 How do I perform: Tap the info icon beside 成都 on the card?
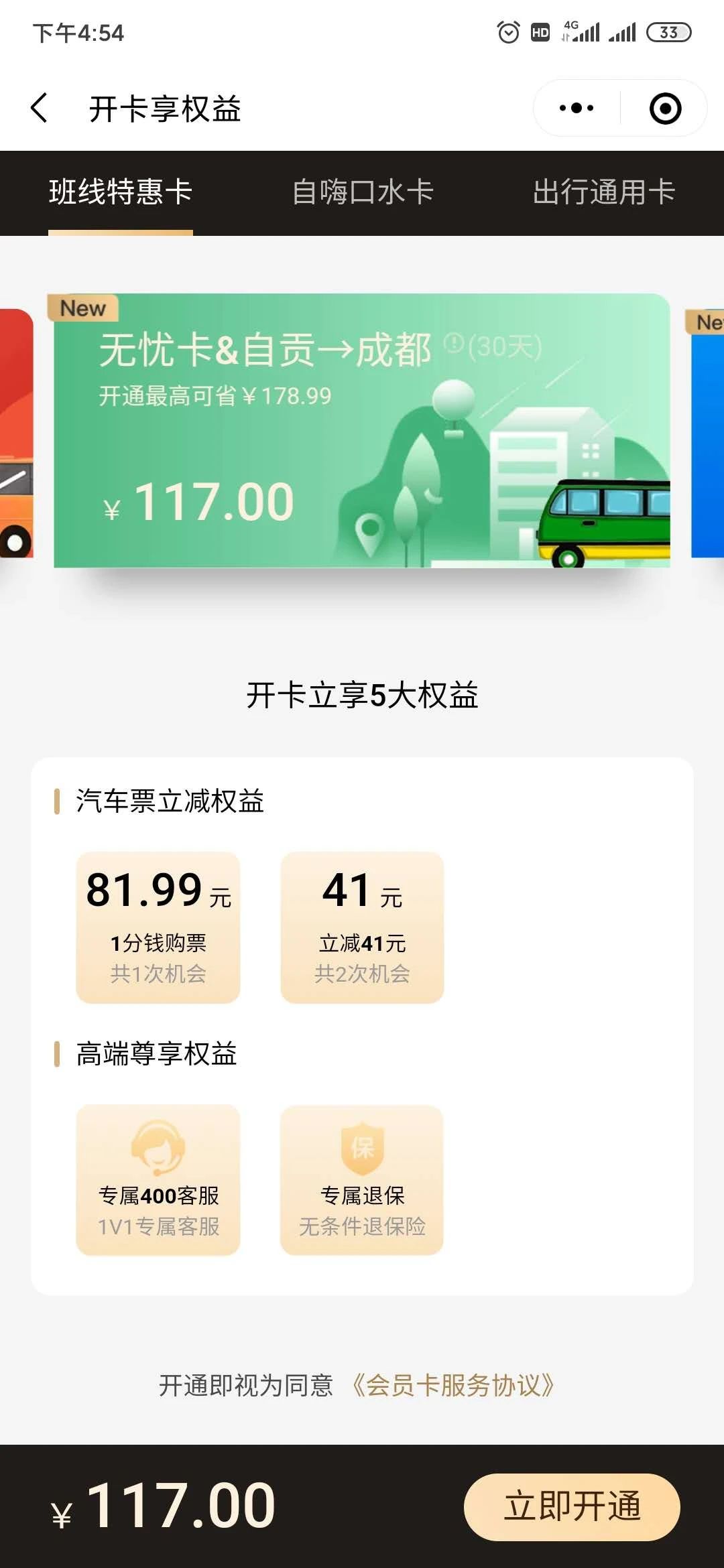(454, 344)
